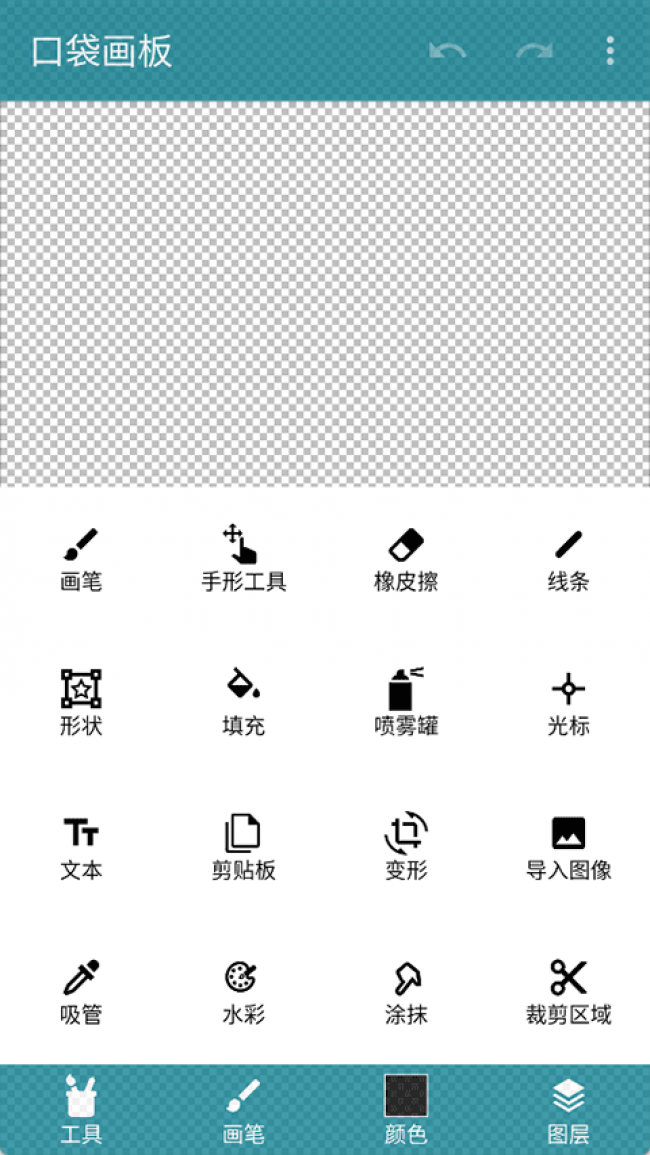Pick the 线条 line tool
650x1155 pixels.
568,558
